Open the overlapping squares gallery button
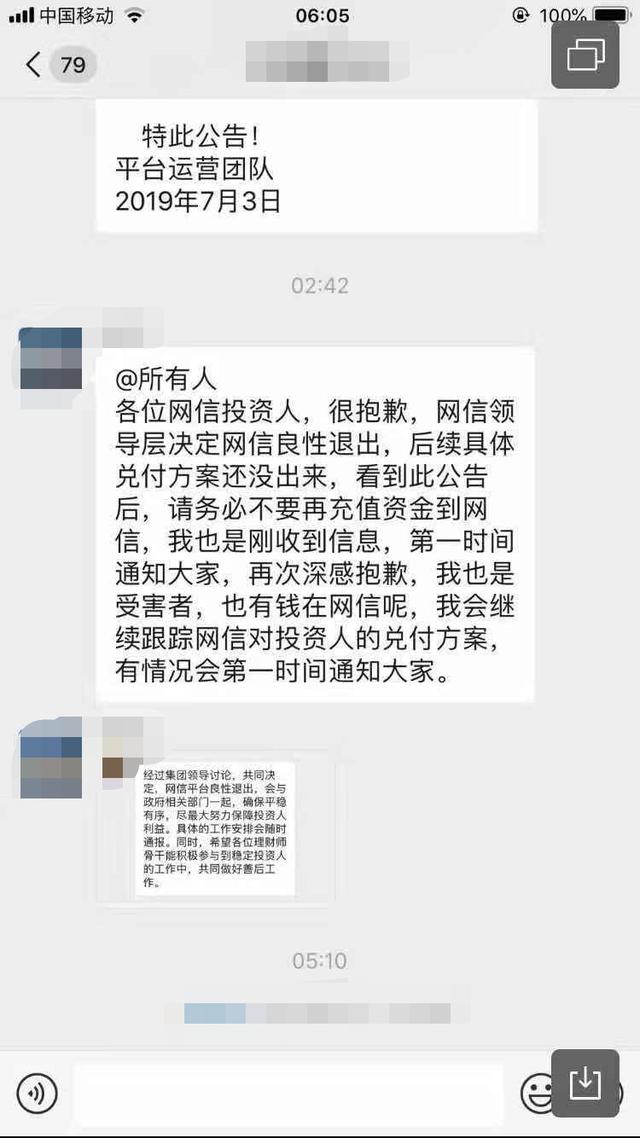The height and width of the screenshot is (1138, 640). pyautogui.click(x=585, y=54)
